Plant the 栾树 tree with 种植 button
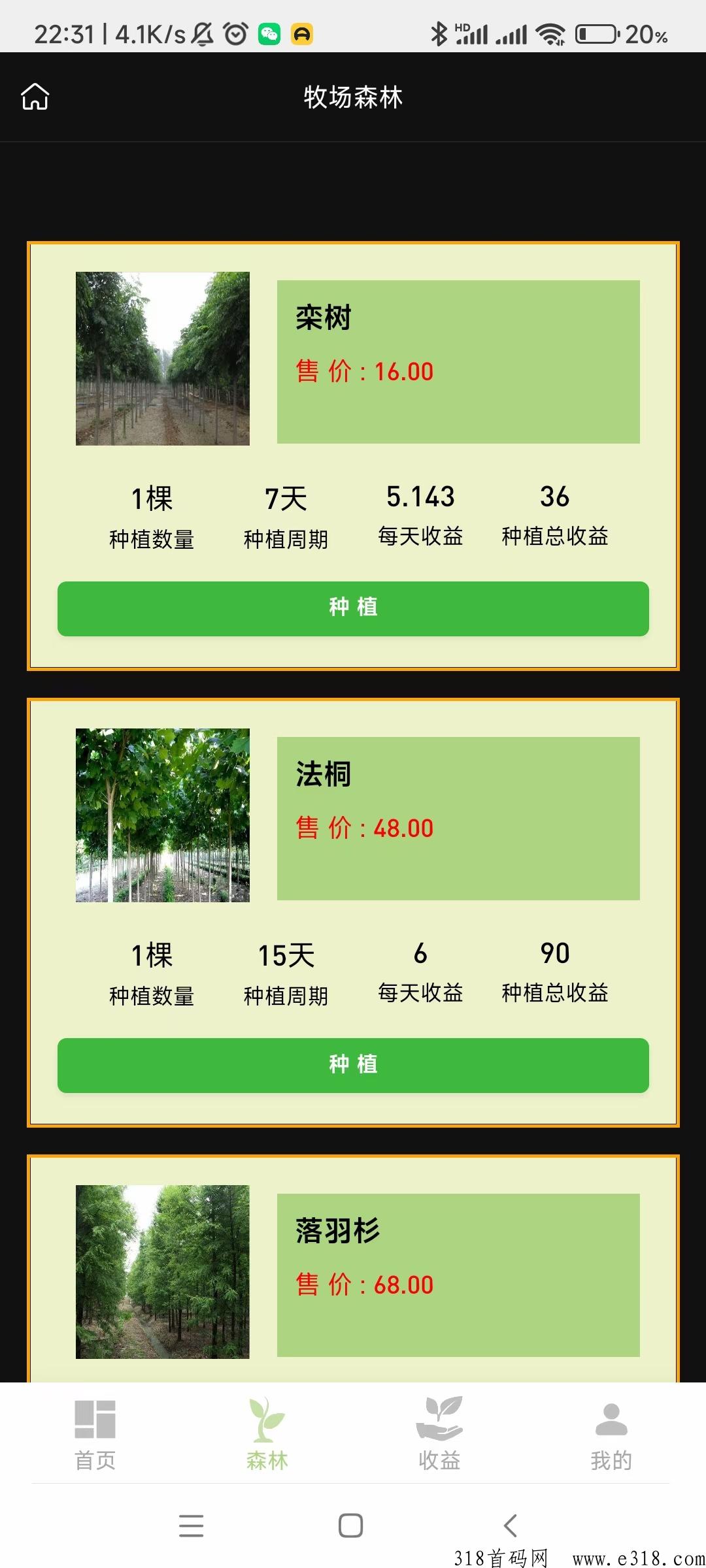 click(353, 608)
